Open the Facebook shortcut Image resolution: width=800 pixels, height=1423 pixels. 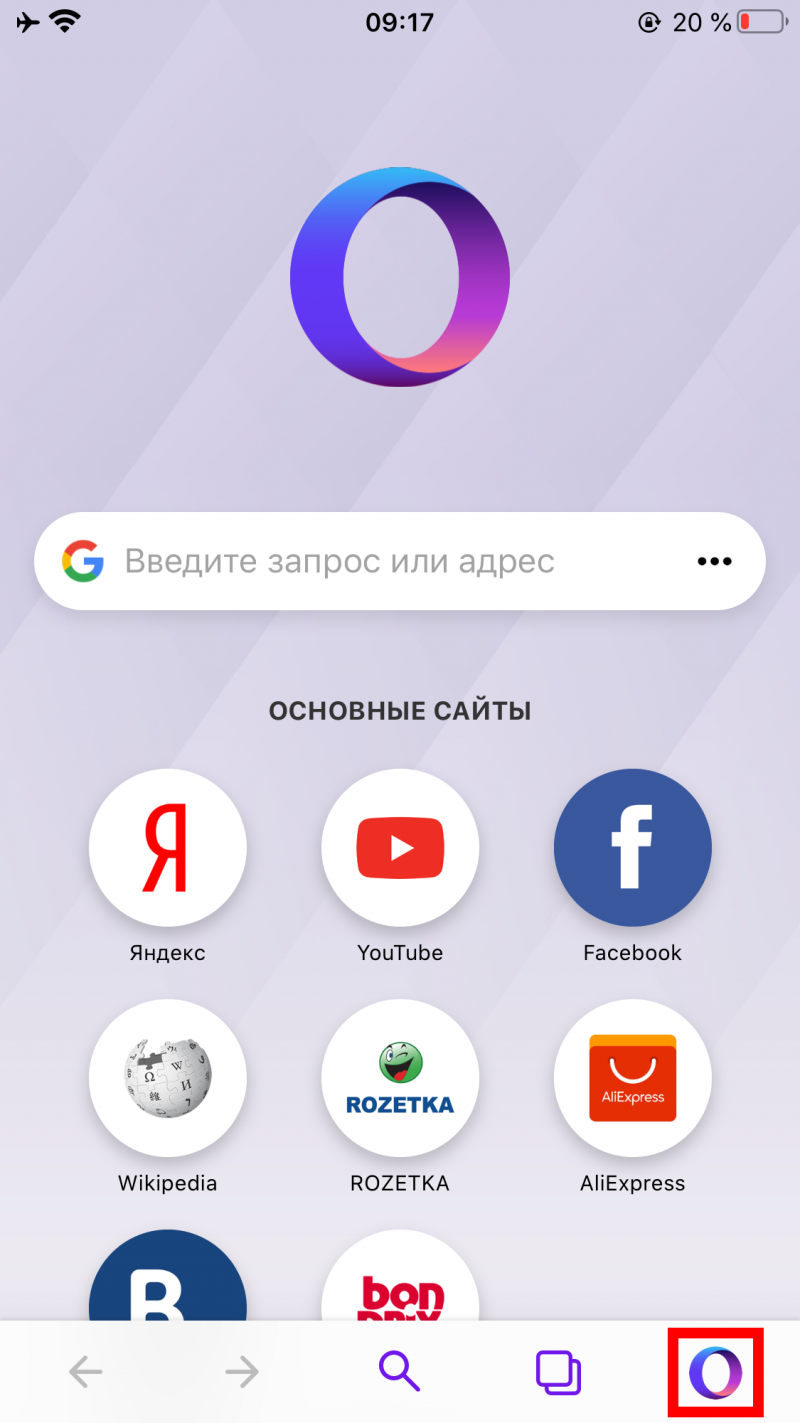(632, 848)
